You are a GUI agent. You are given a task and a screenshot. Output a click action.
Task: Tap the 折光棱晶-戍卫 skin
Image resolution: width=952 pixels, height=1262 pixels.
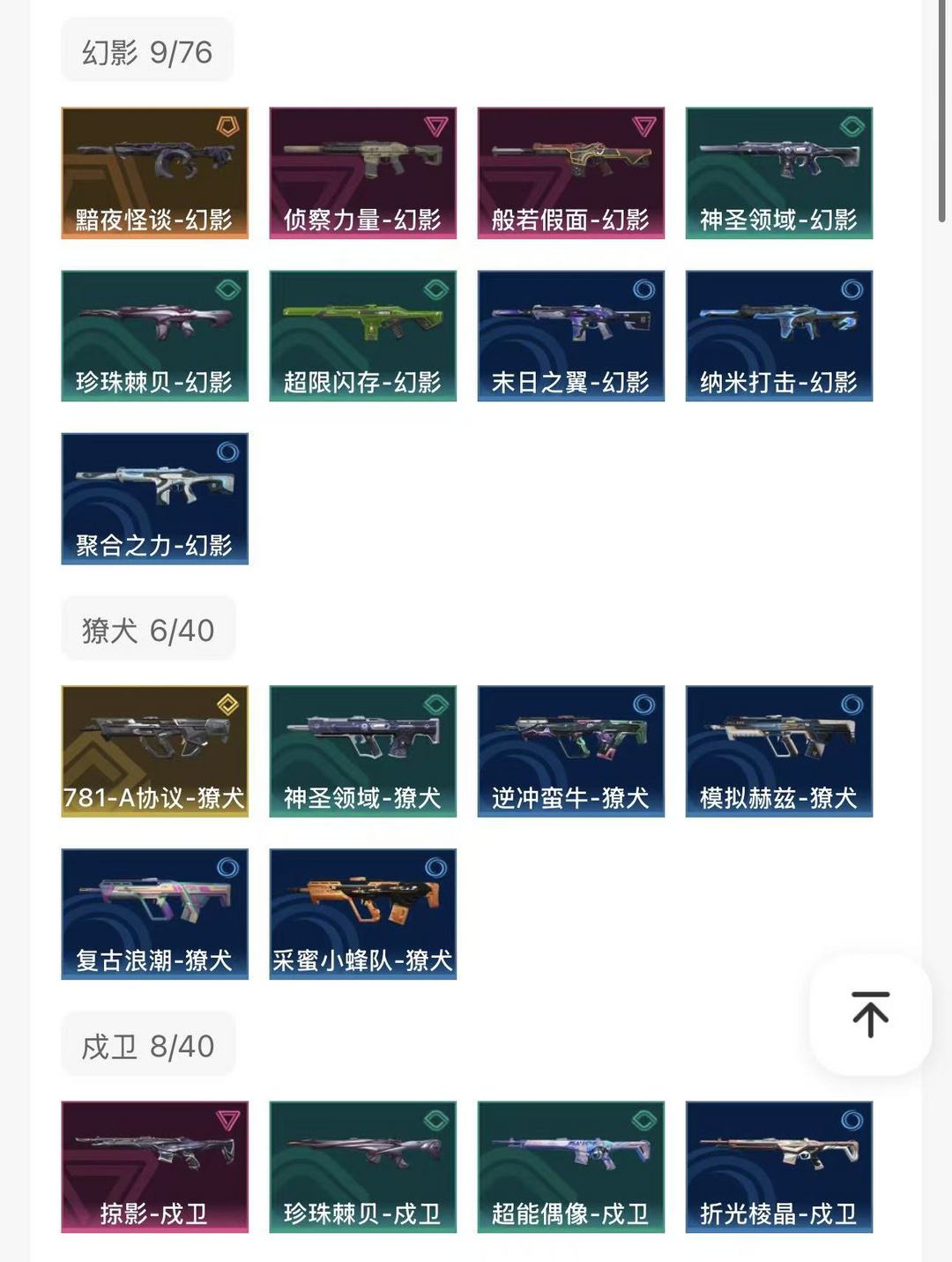point(778,1166)
